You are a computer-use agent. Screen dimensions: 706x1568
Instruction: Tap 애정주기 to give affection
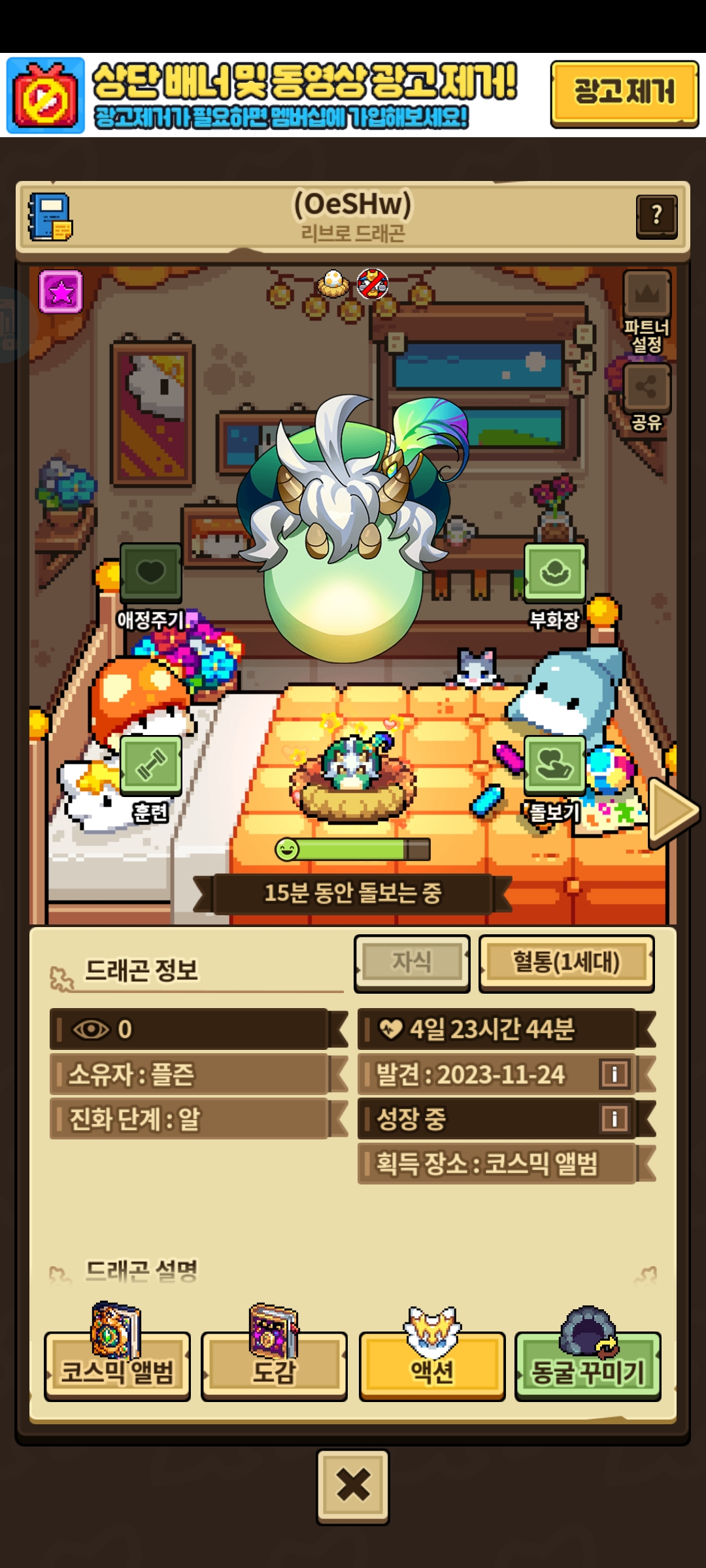click(x=150, y=575)
